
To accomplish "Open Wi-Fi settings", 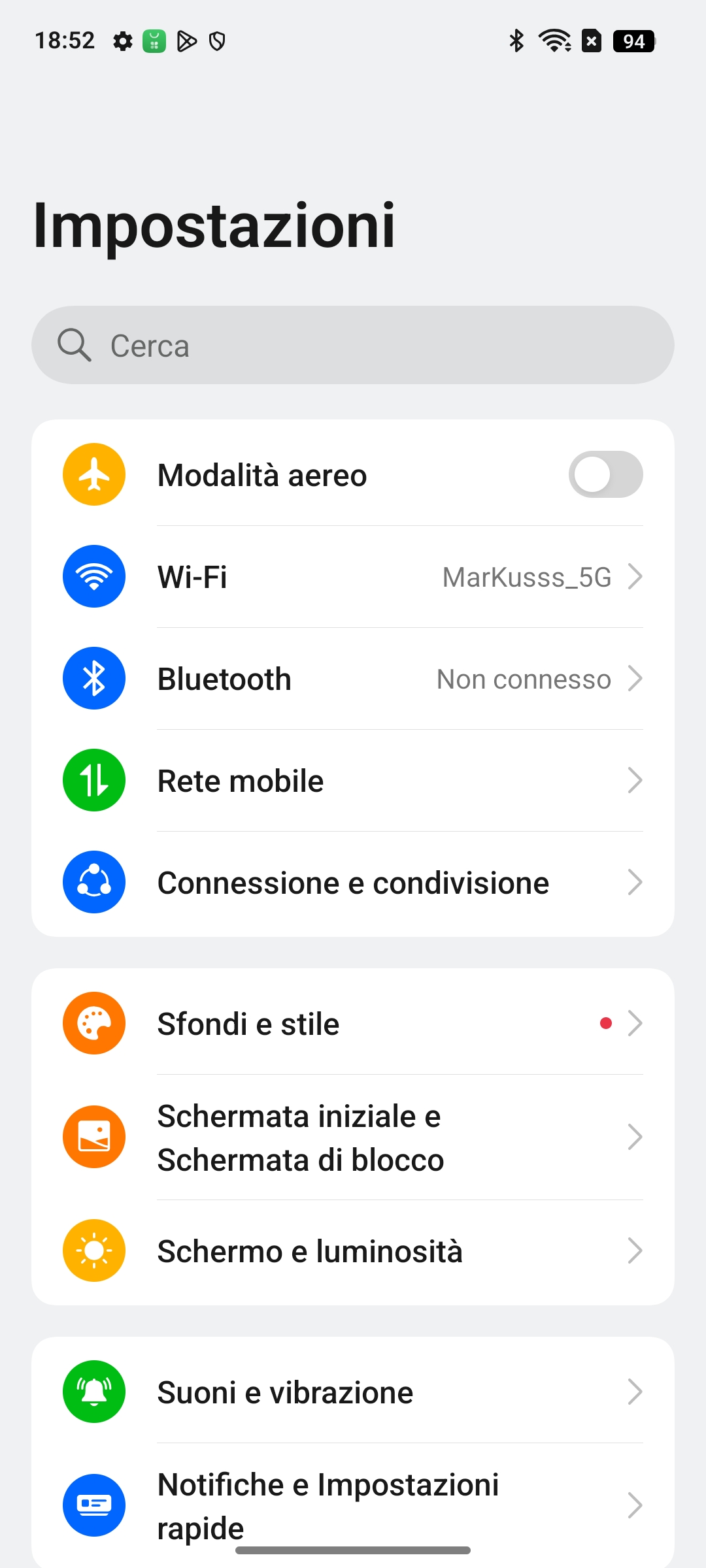I will (353, 576).
